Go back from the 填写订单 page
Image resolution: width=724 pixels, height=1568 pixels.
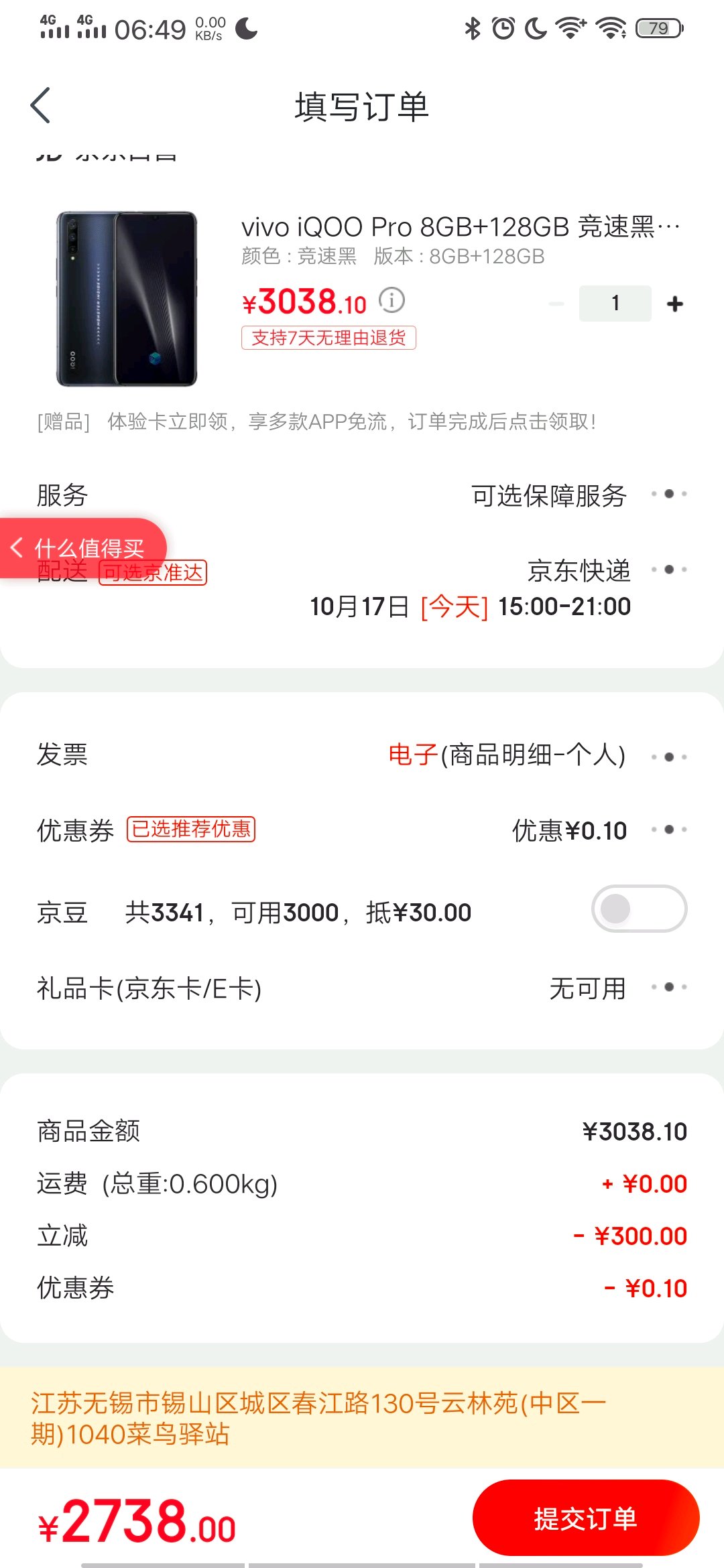(x=41, y=106)
